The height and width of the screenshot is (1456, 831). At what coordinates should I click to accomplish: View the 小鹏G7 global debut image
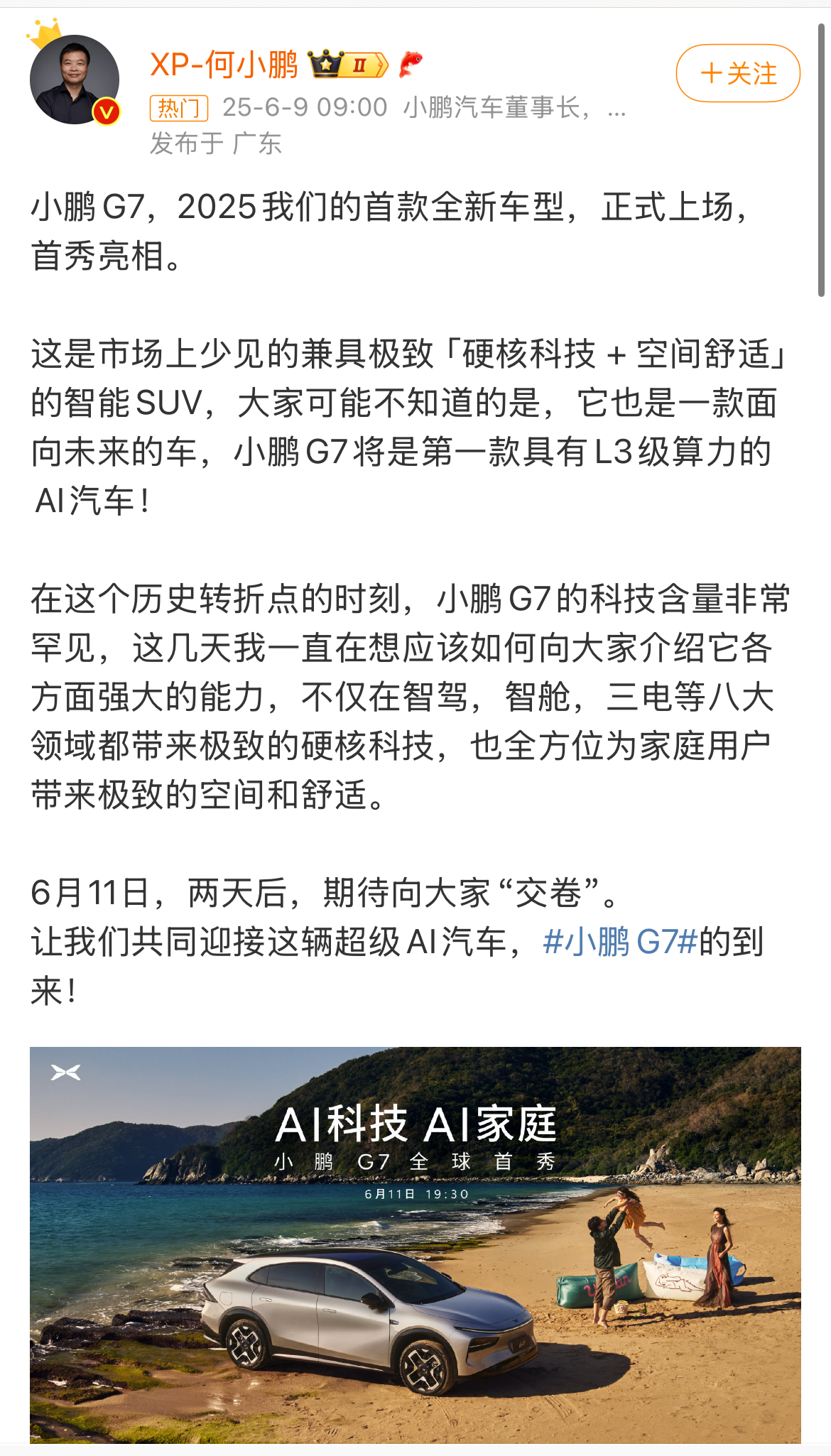[415, 1244]
